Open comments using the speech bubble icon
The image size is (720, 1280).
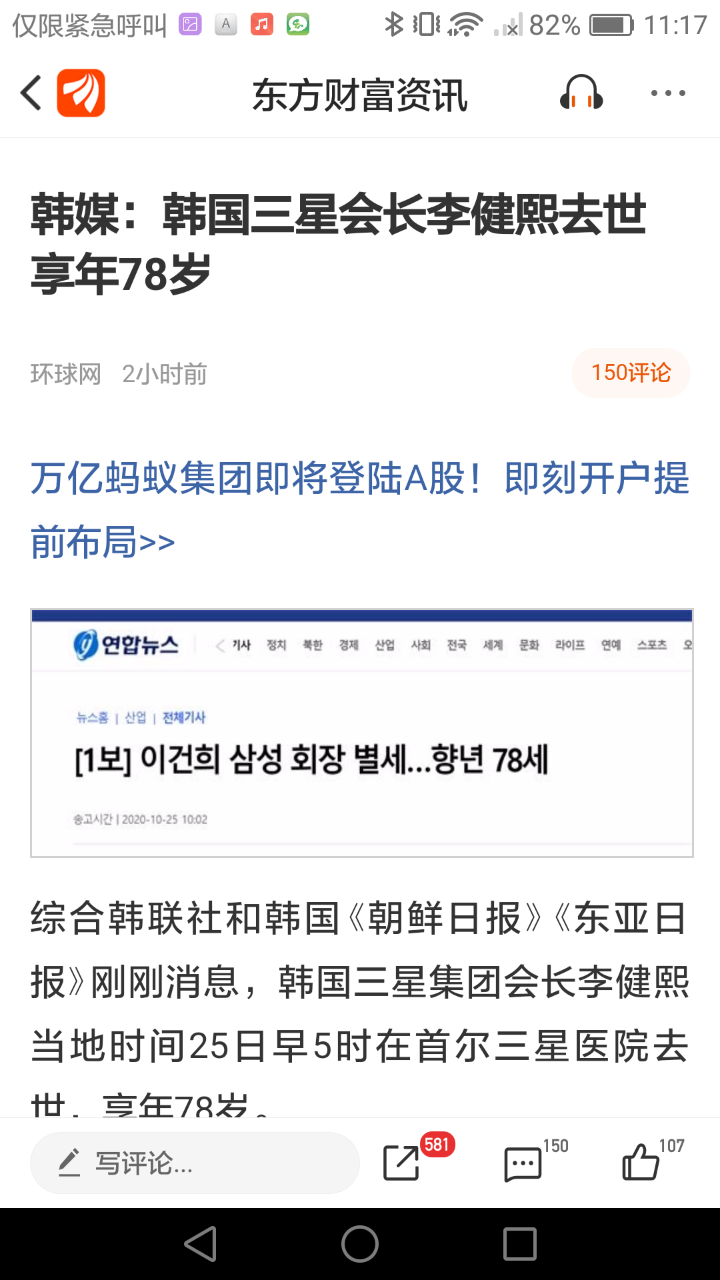(x=522, y=1164)
